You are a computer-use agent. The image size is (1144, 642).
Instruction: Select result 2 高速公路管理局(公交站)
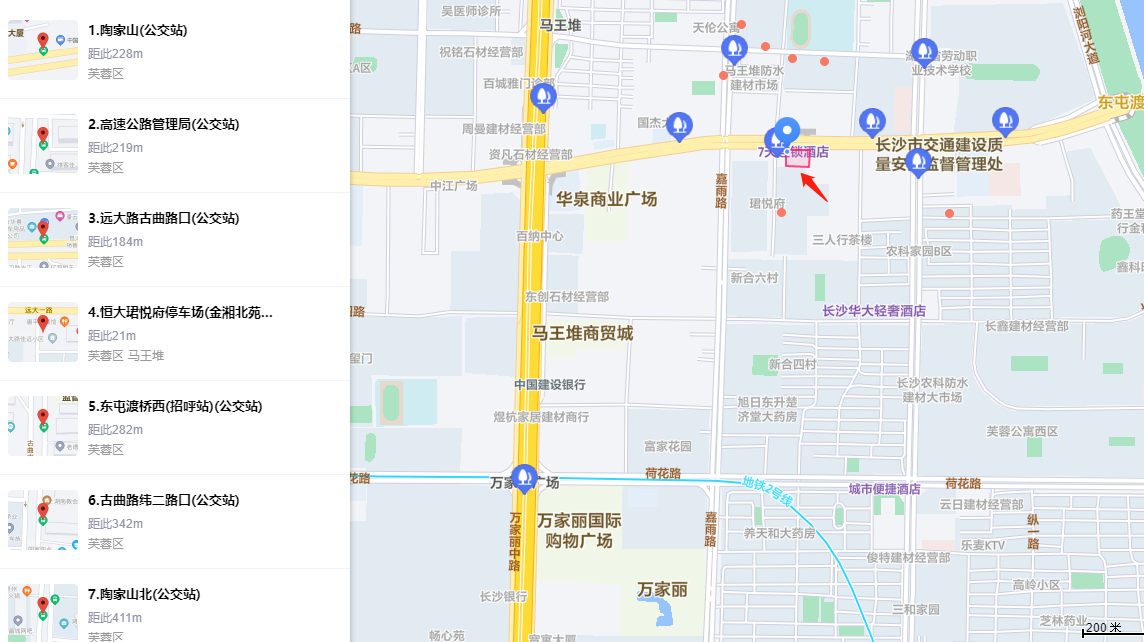(x=164, y=124)
